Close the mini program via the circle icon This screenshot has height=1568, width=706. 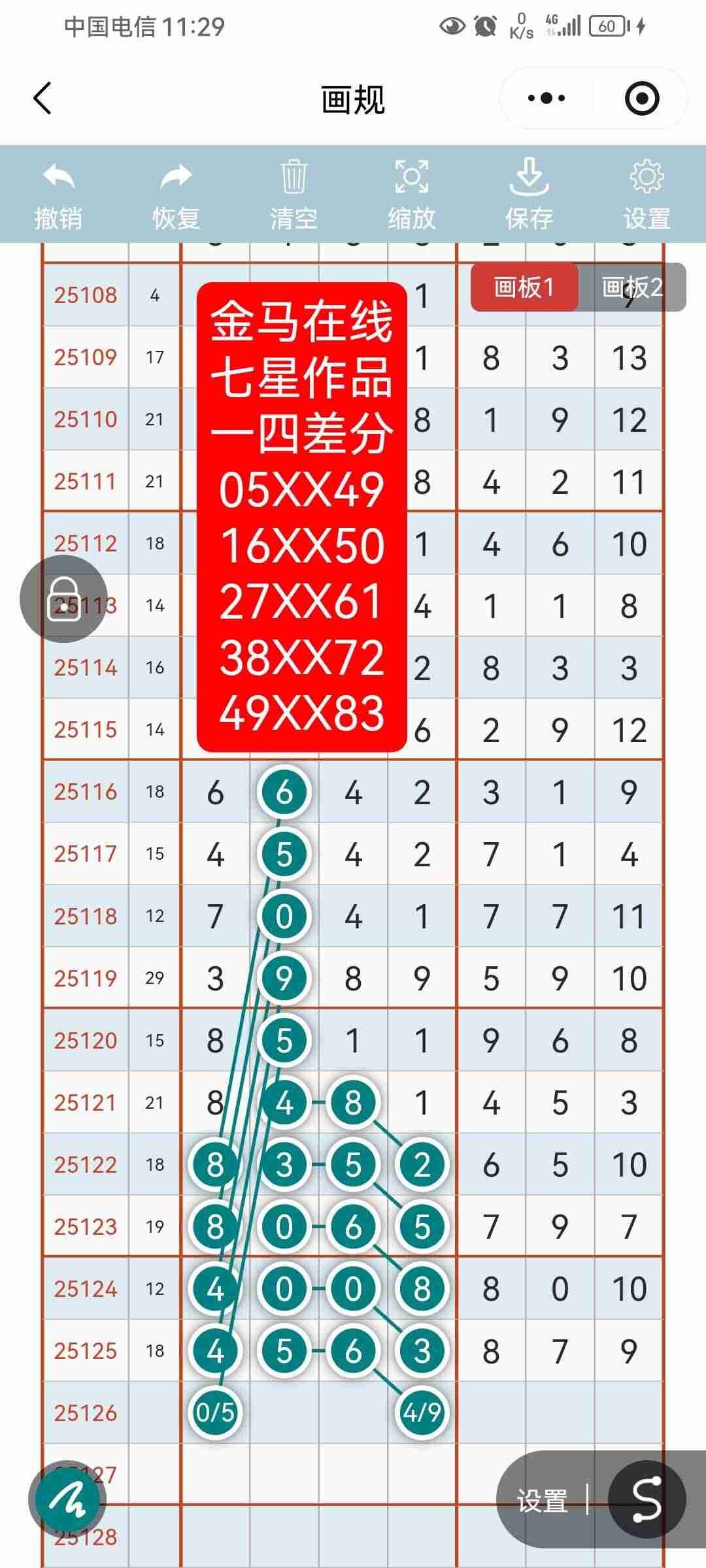(x=641, y=99)
